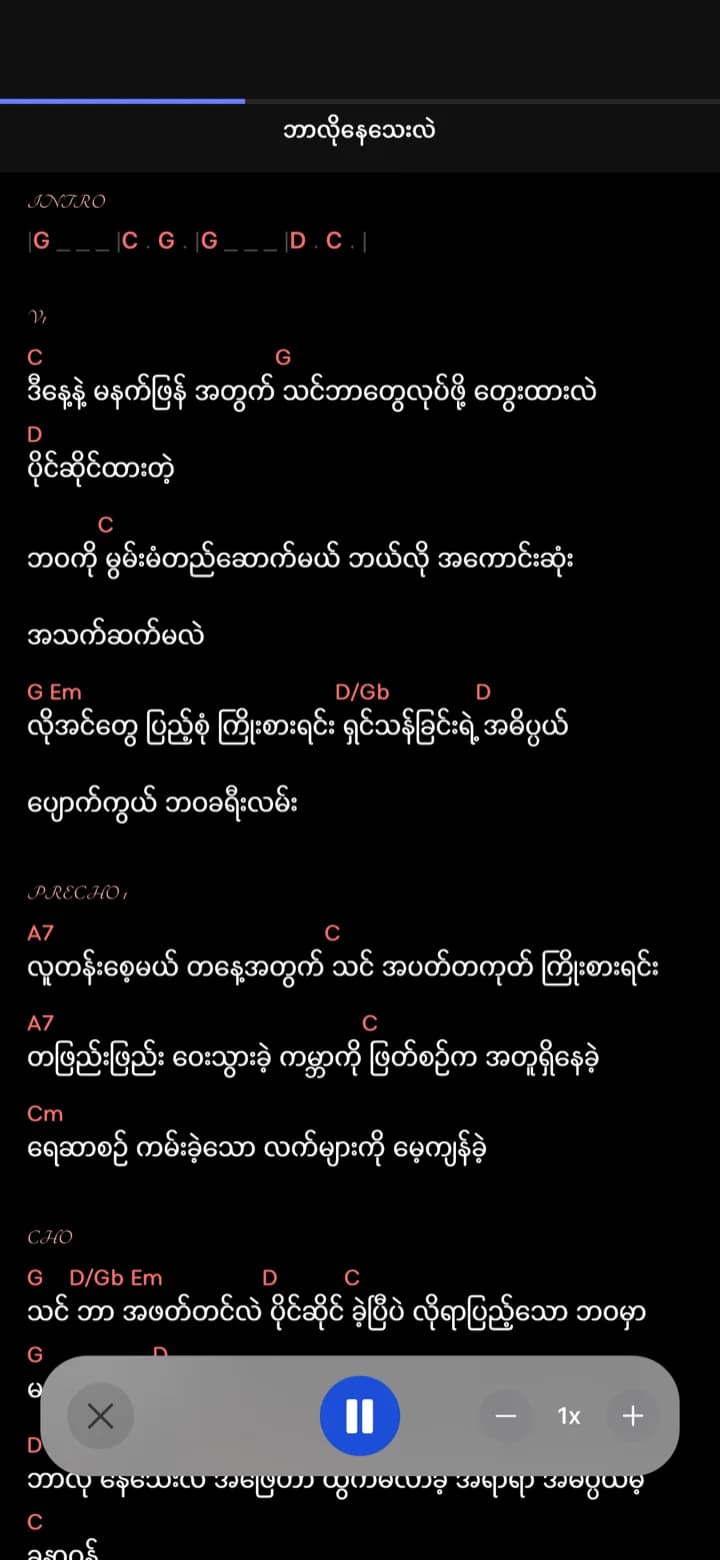Close the auto-scroll control bar

100,1416
